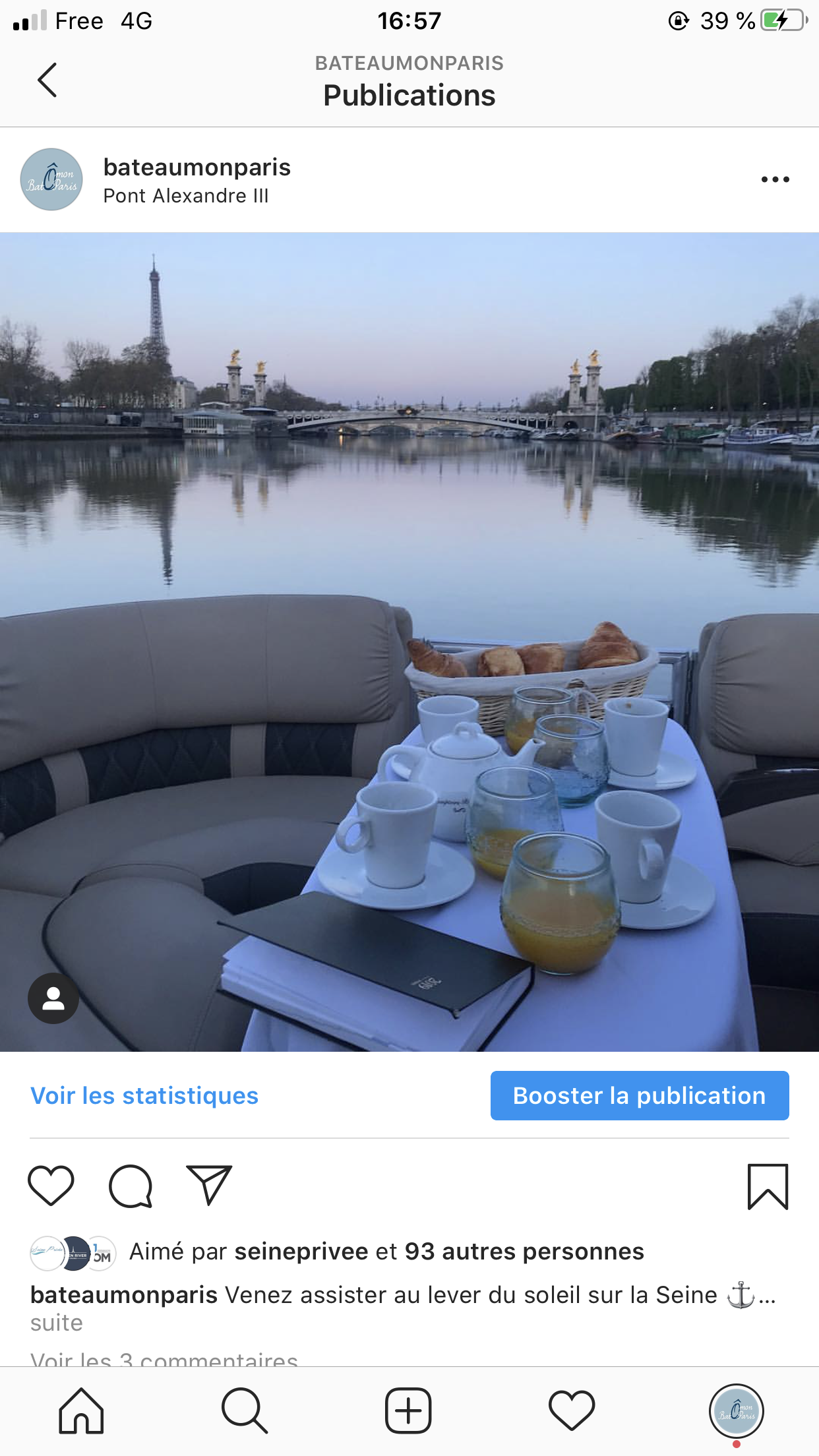Save the post with the bookmark icon
The width and height of the screenshot is (819, 1456).
[768, 1186]
